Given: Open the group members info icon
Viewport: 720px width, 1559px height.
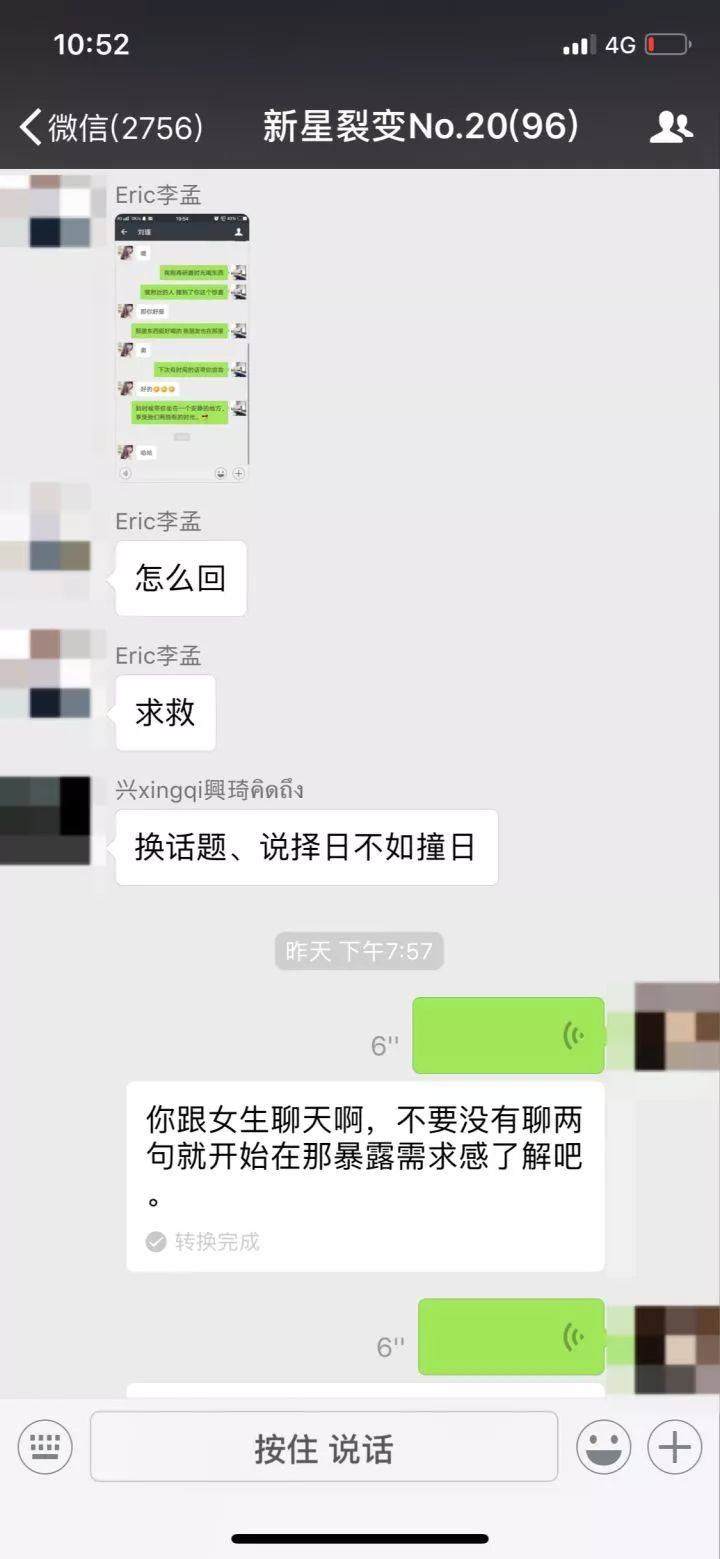Looking at the screenshot, I should 671,127.
